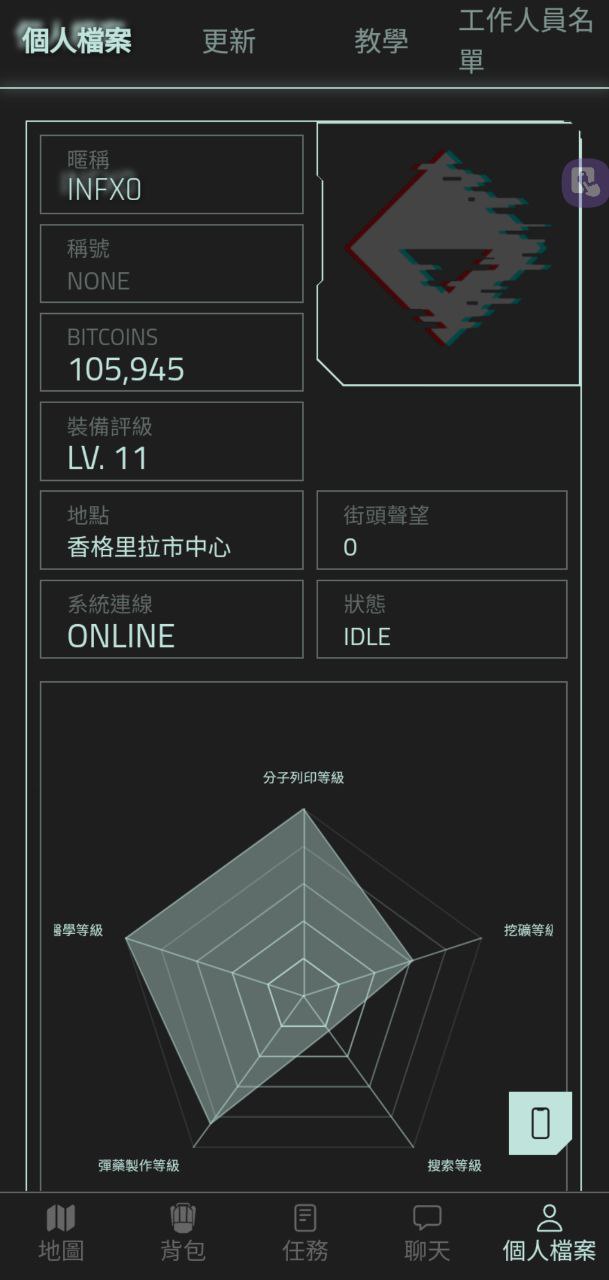
Task: Go to the 地圖 bottom tab
Action: pos(61,1233)
